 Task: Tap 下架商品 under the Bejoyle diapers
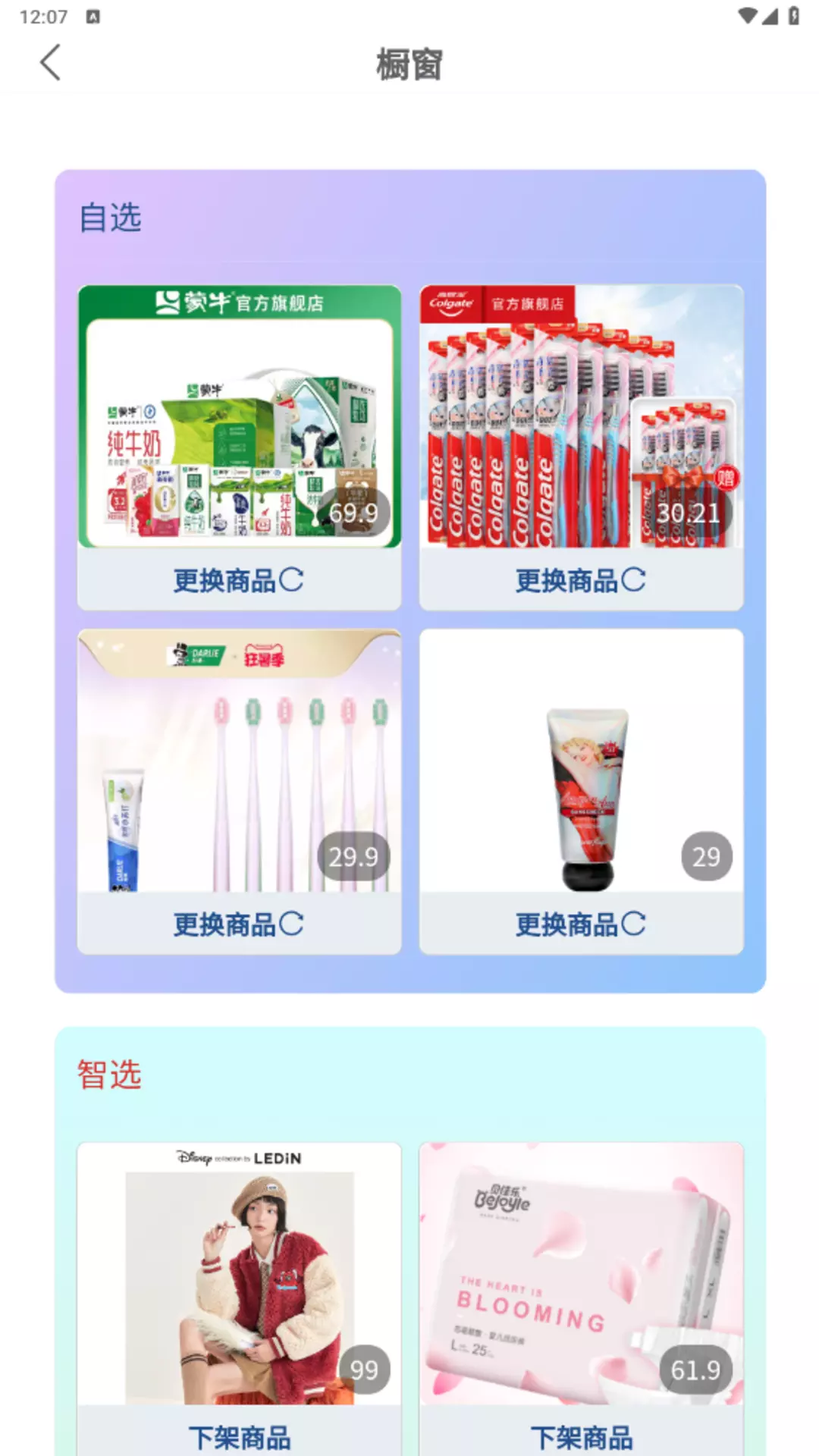582,1436
